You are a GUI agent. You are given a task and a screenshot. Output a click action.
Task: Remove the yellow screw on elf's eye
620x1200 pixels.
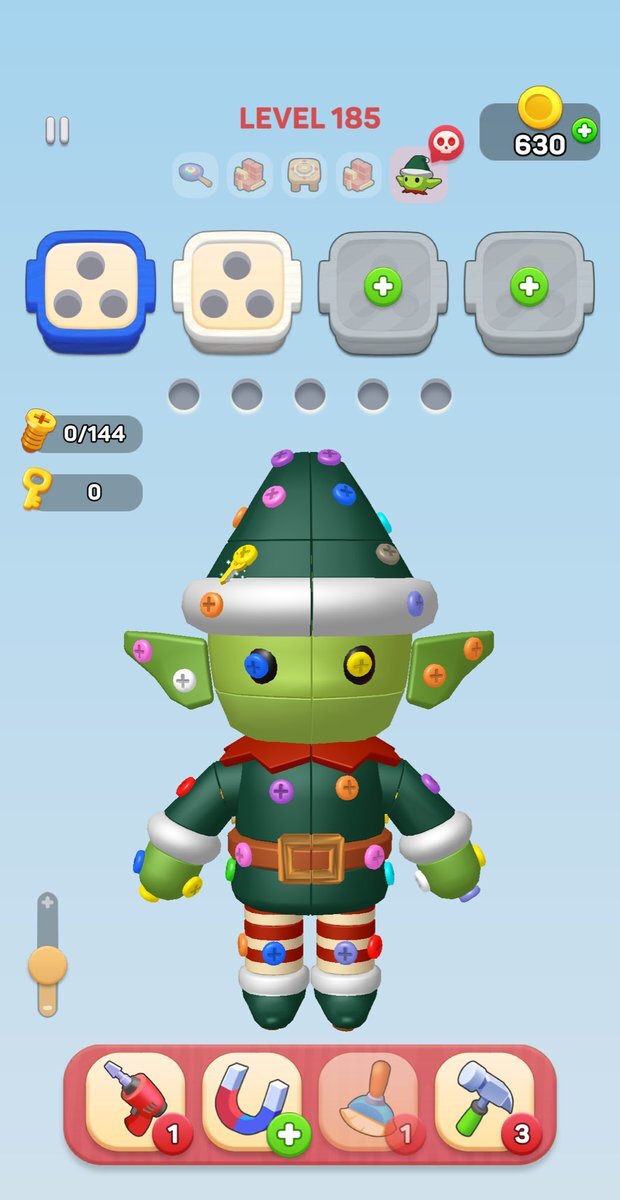[360, 664]
